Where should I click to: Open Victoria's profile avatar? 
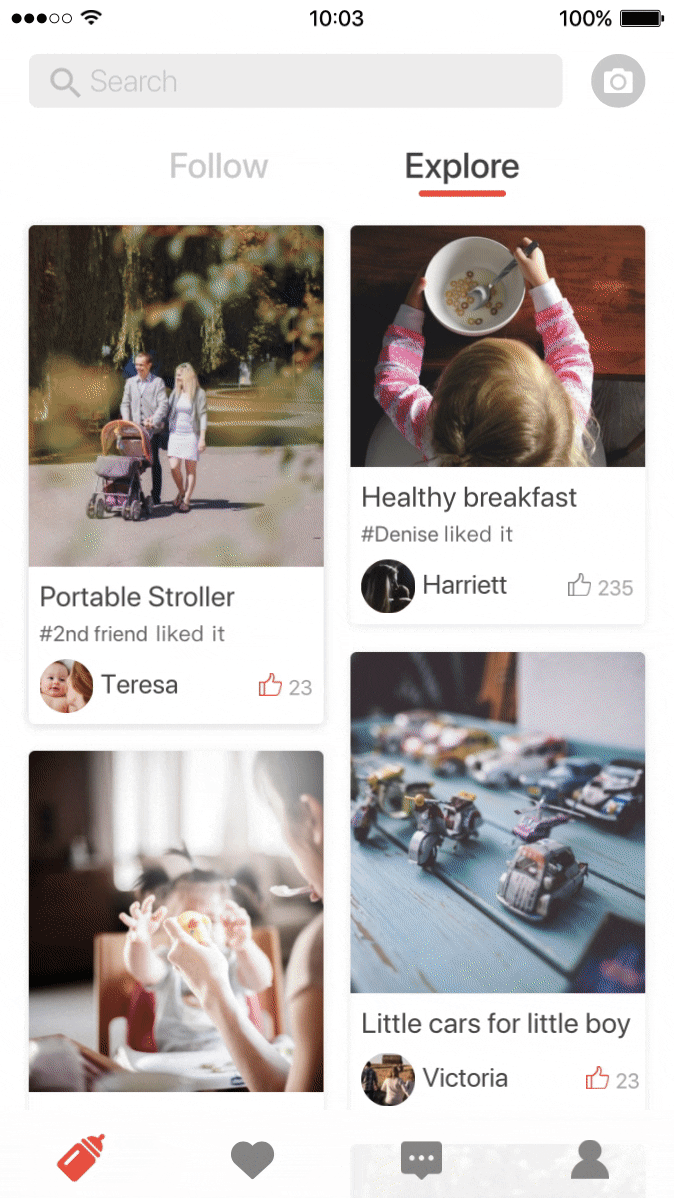388,1079
